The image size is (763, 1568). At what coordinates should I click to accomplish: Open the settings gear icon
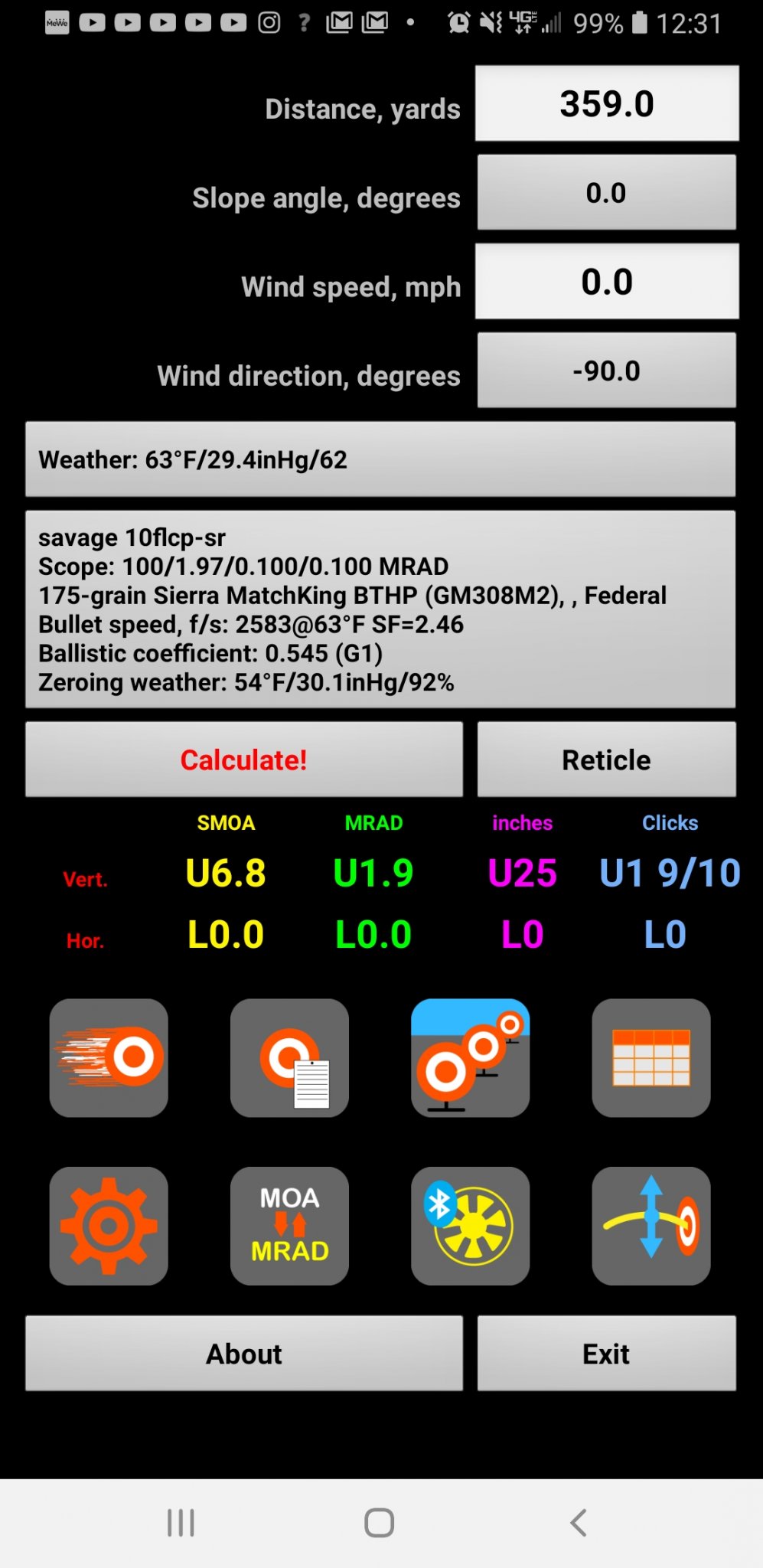tap(109, 1226)
